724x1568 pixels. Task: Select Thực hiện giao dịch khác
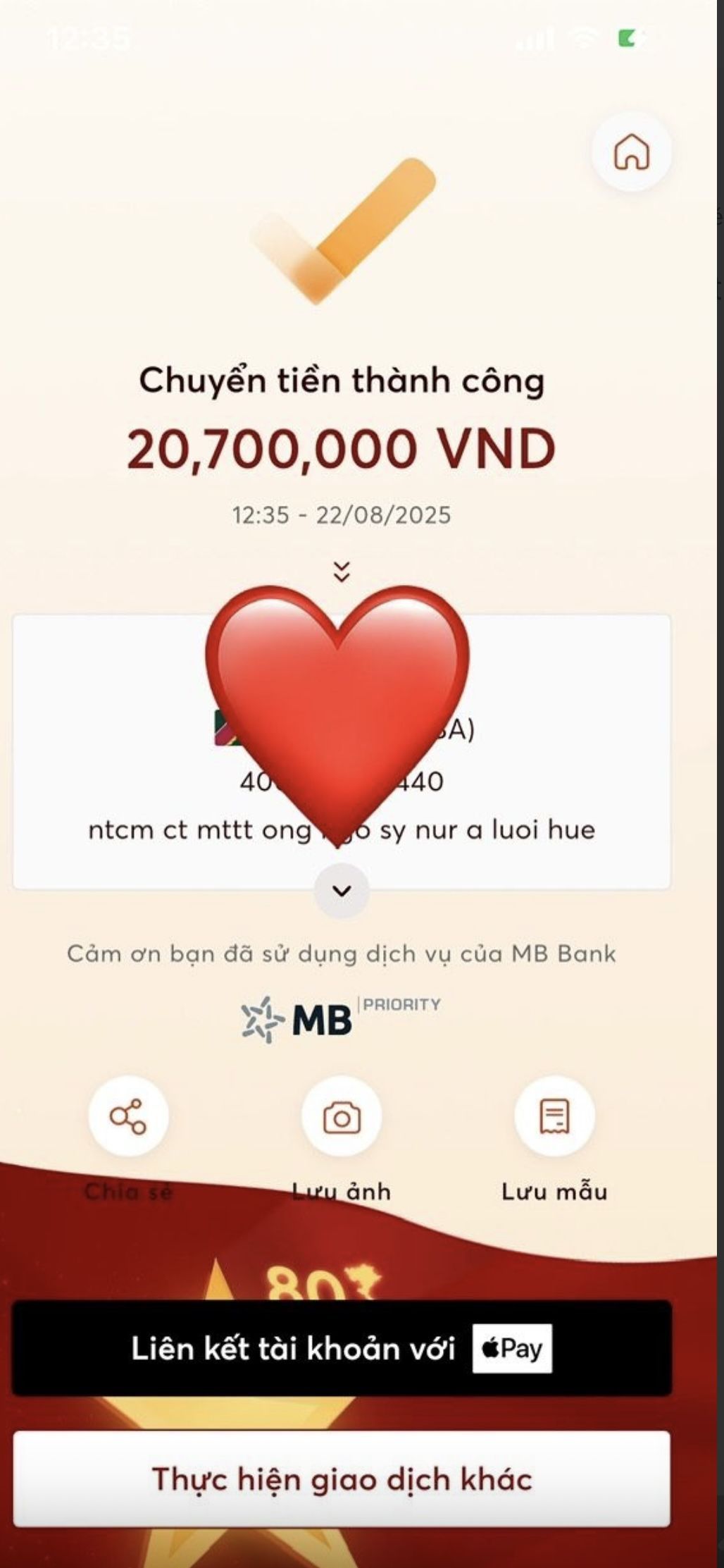(342, 1479)
